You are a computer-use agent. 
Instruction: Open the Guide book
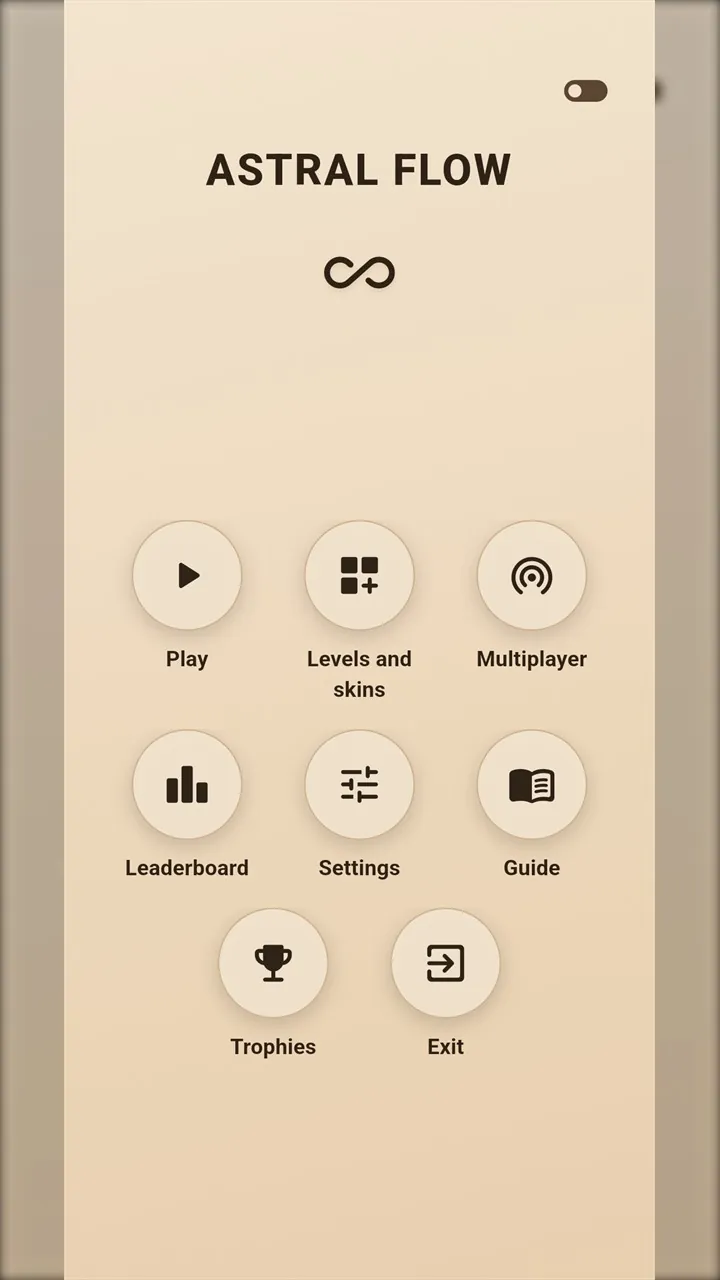tap(531, 784)
